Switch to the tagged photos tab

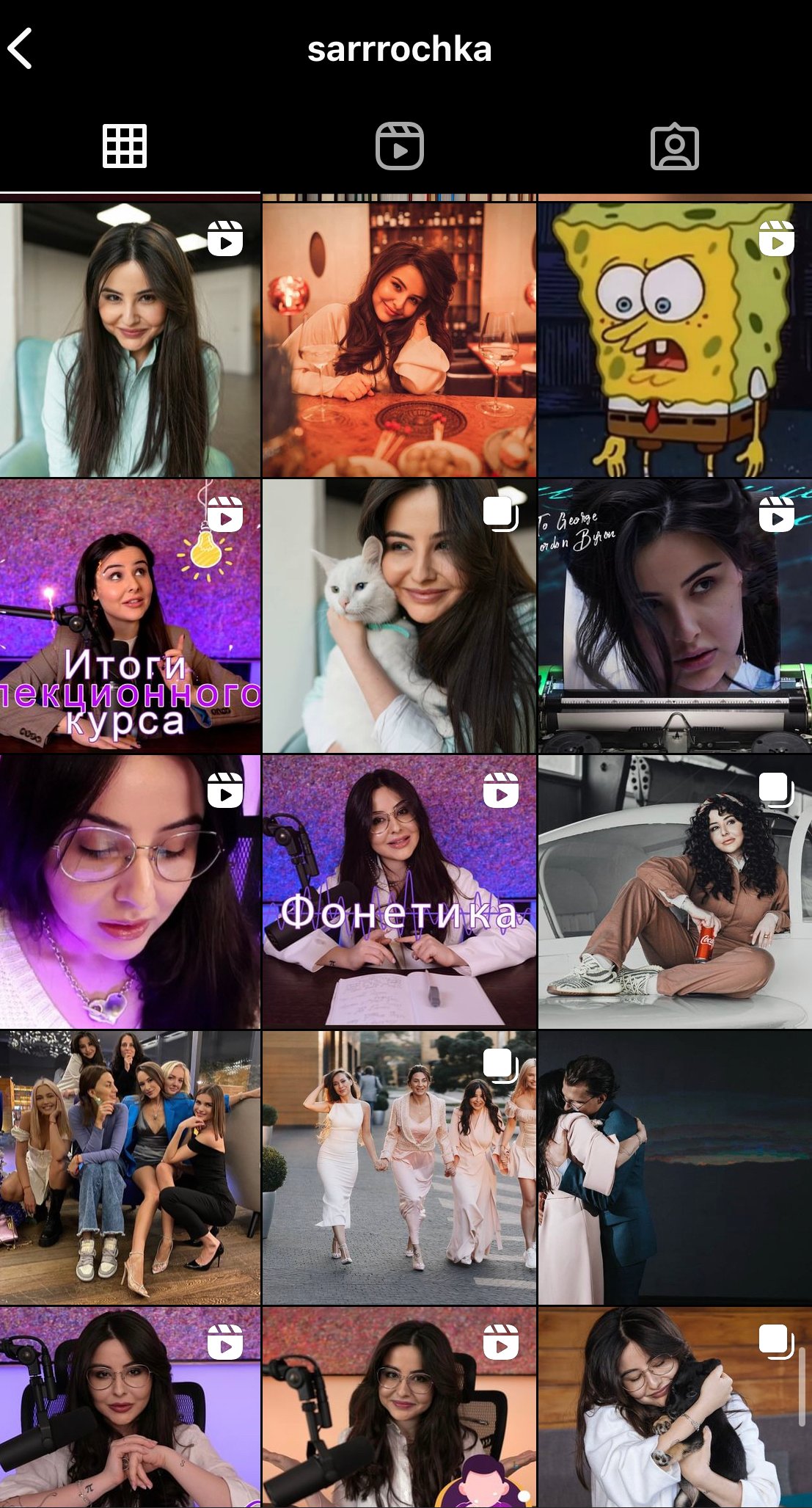pos(674,146)
